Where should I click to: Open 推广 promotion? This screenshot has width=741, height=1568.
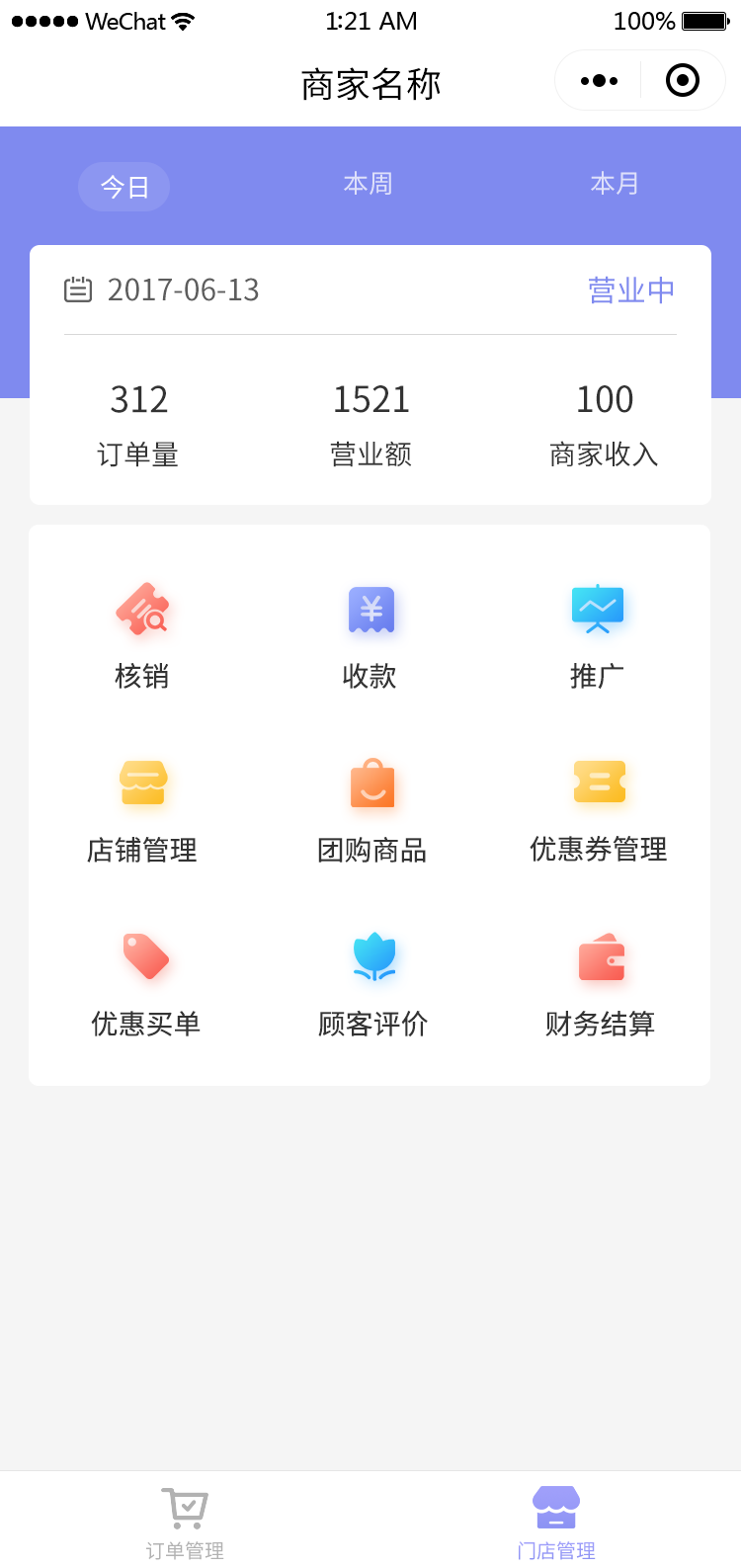tap(598, 634)
